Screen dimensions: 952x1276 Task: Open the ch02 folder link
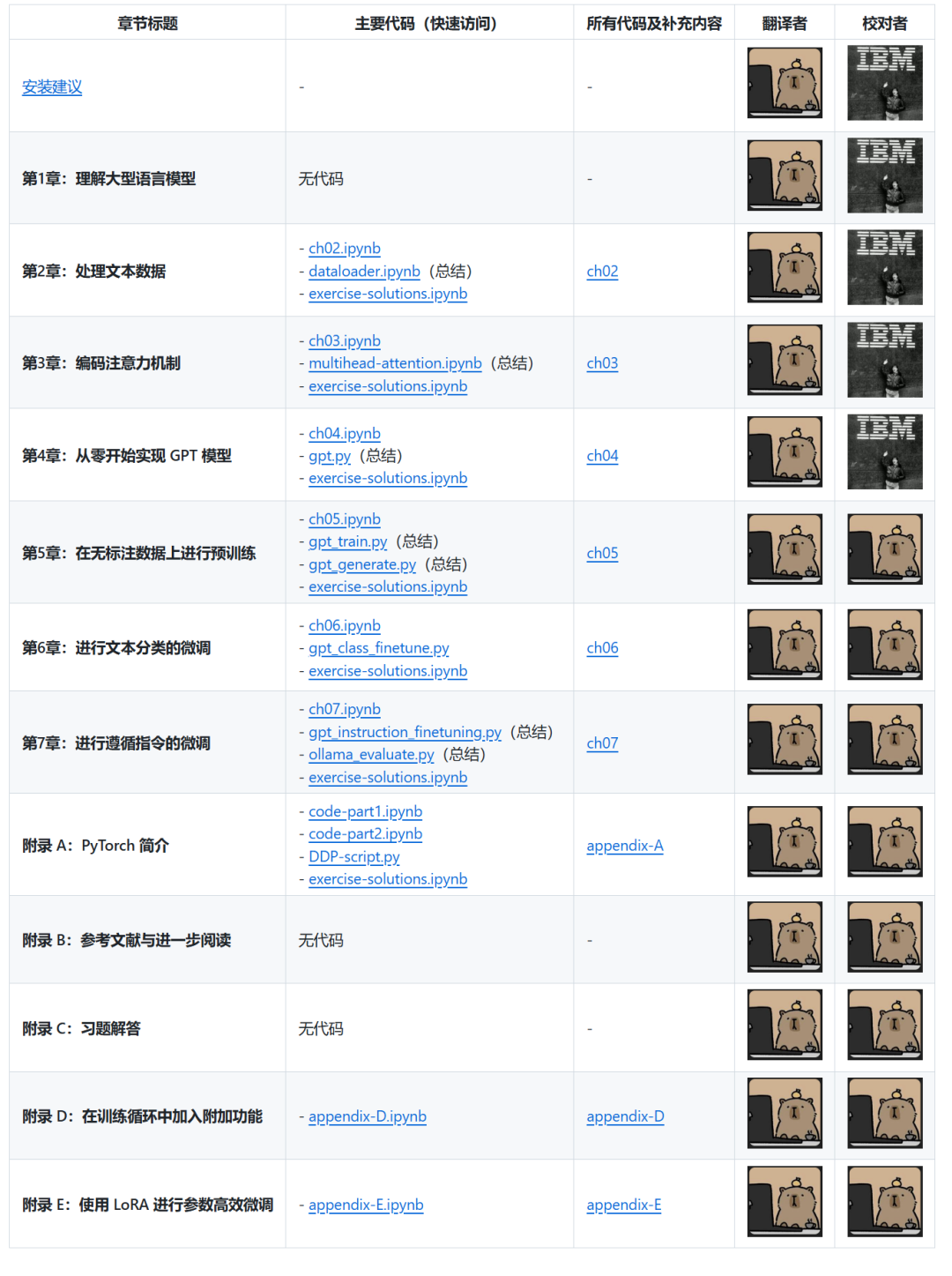[x=602, y=271]
